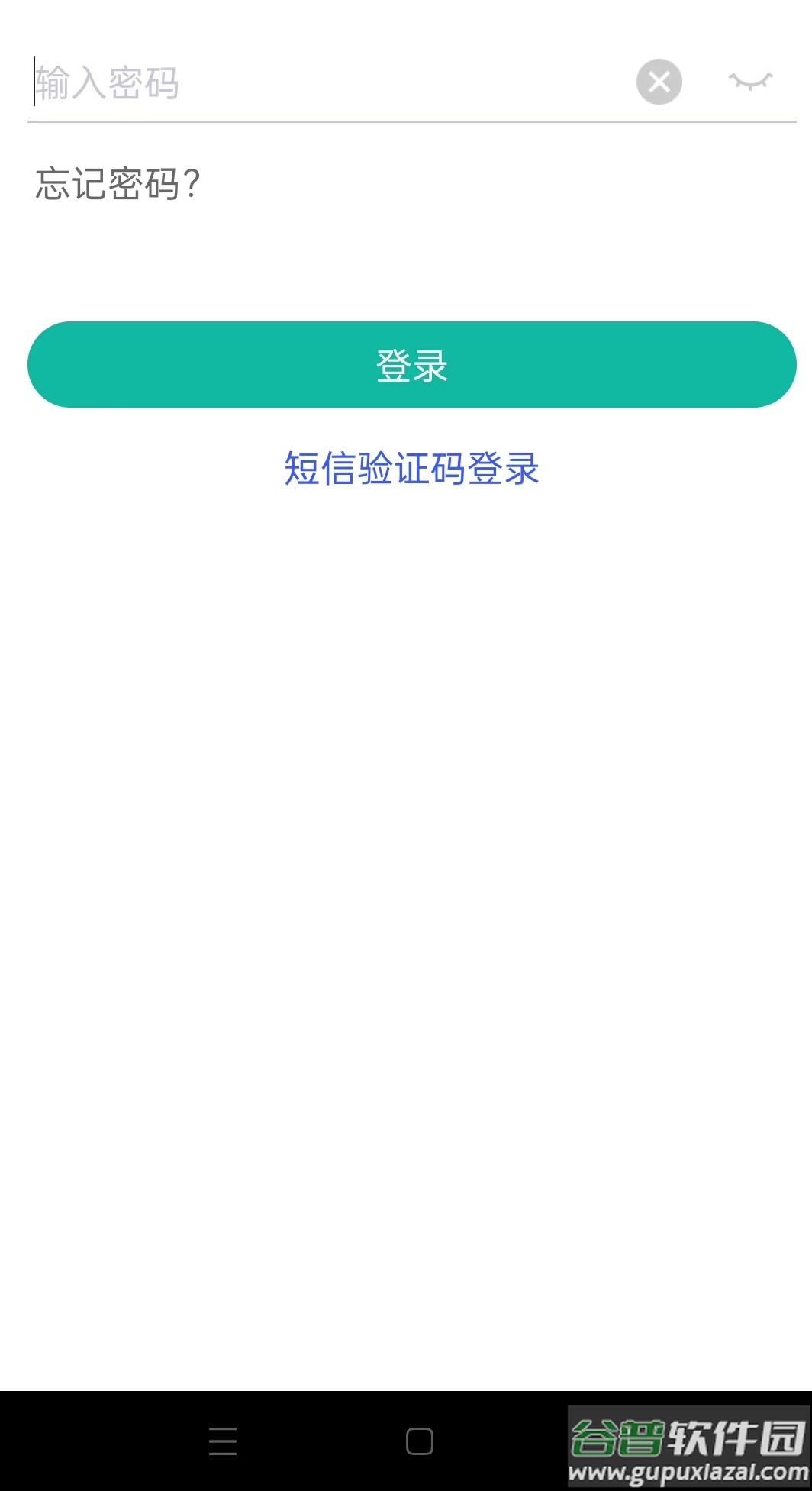Tap the 输入密码 password field
Viewport: 812px width, 1491px height.
pos(328,82)
